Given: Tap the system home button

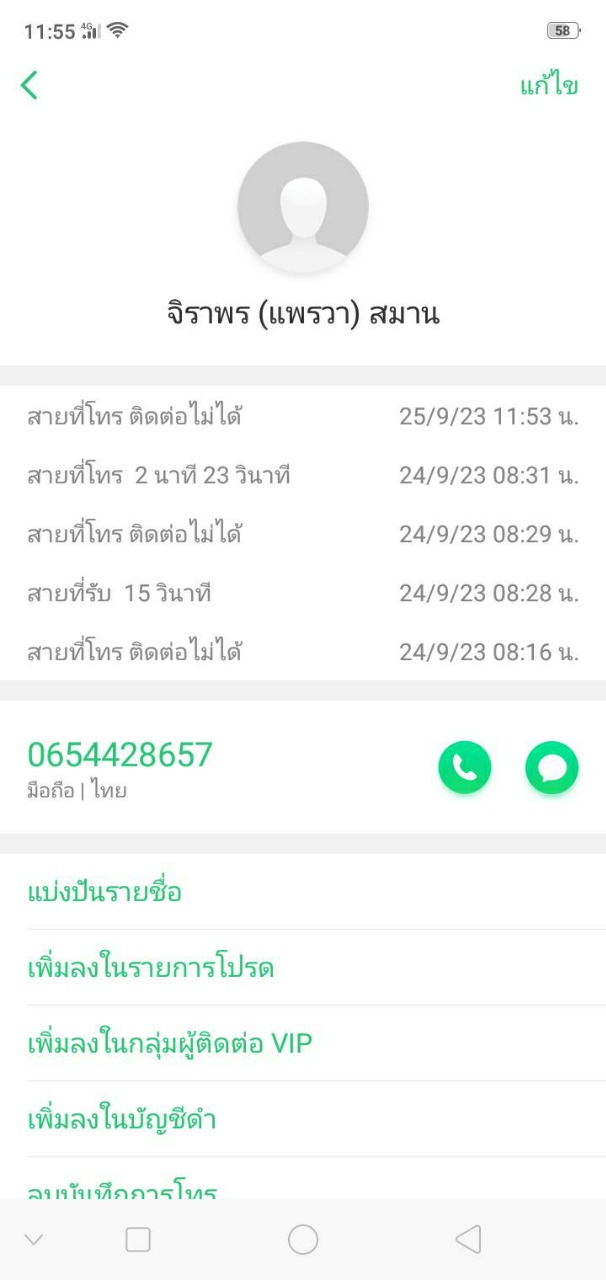Looking at the screenshot, I should pyautogui.click(x=303, y=1240).
